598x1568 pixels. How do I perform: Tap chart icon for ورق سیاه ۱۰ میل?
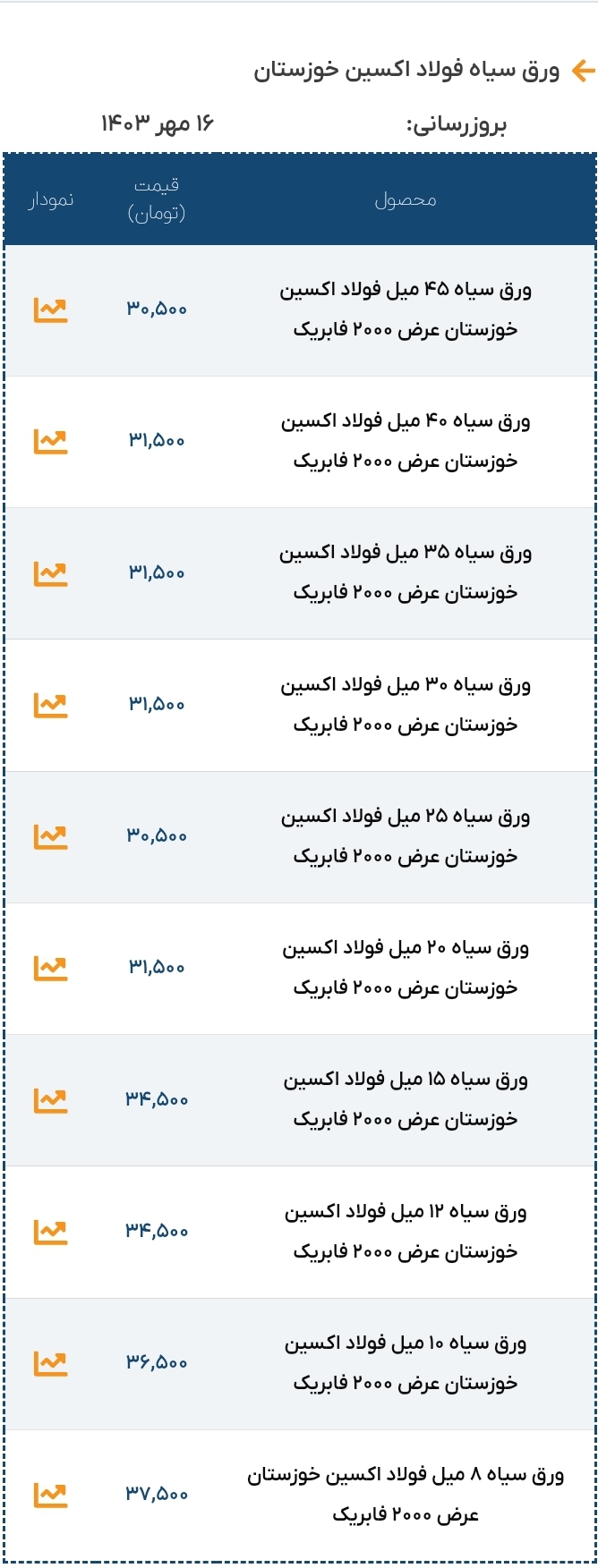point(50,1363)
